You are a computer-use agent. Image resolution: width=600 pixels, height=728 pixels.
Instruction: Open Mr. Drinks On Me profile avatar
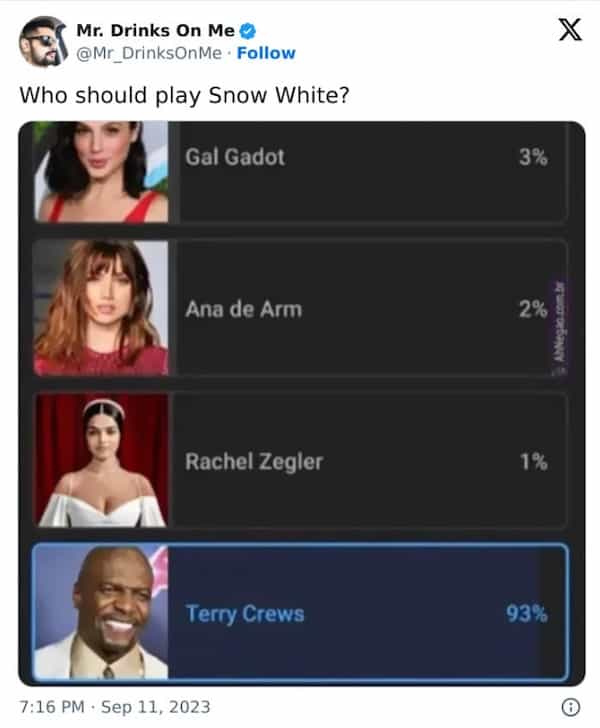[x=42, y=42]
